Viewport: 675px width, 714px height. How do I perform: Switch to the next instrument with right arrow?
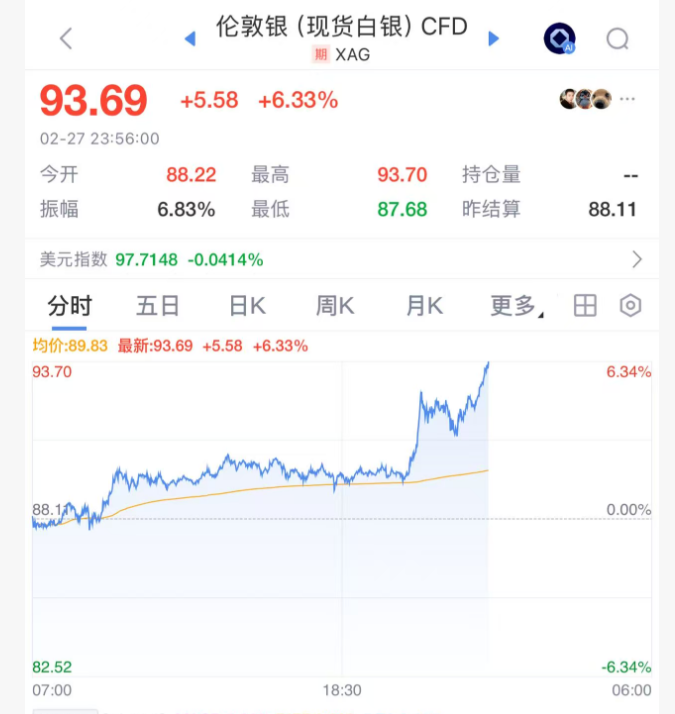coord(493,39)
